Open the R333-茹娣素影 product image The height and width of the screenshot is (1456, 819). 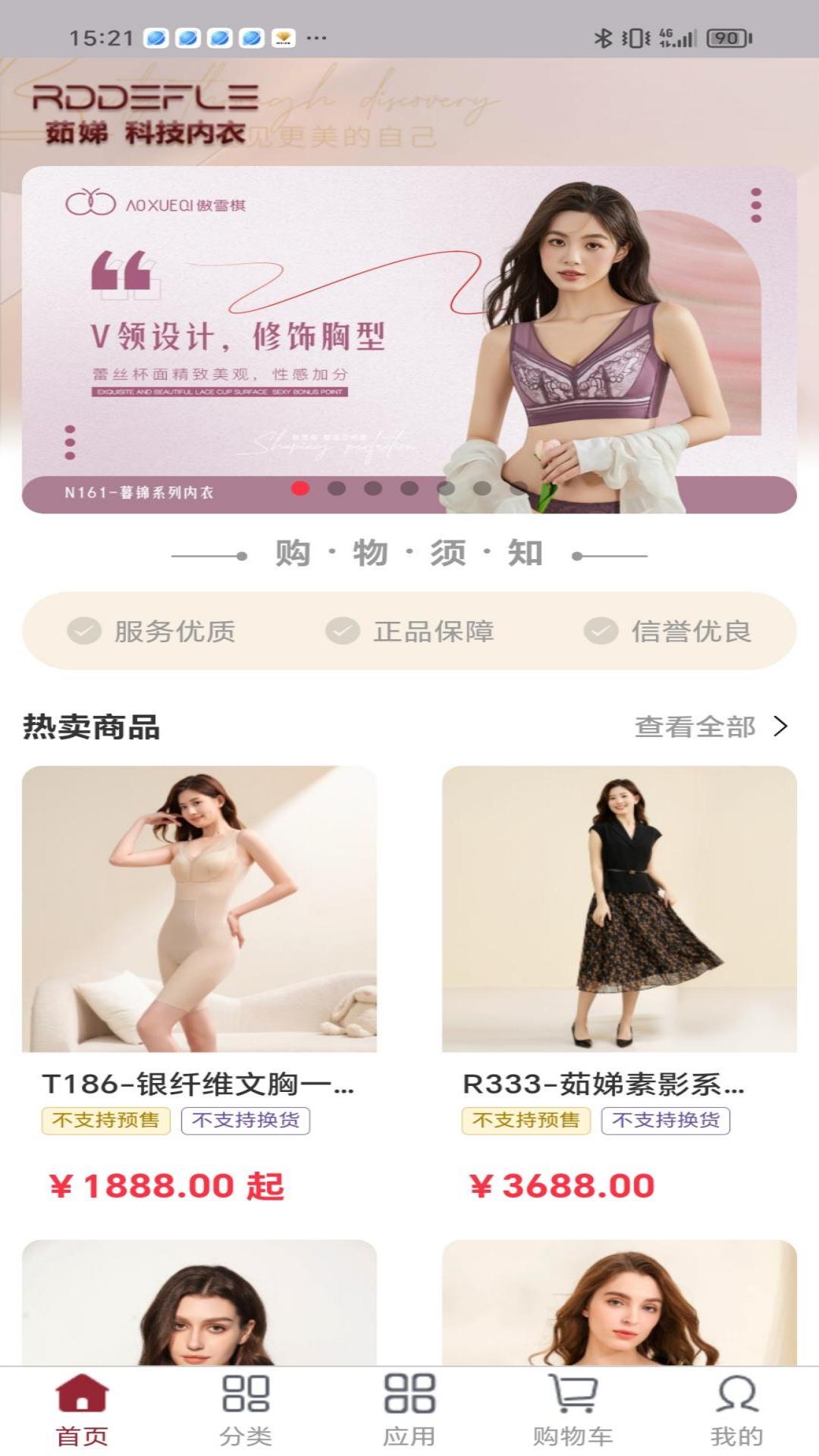620,910
